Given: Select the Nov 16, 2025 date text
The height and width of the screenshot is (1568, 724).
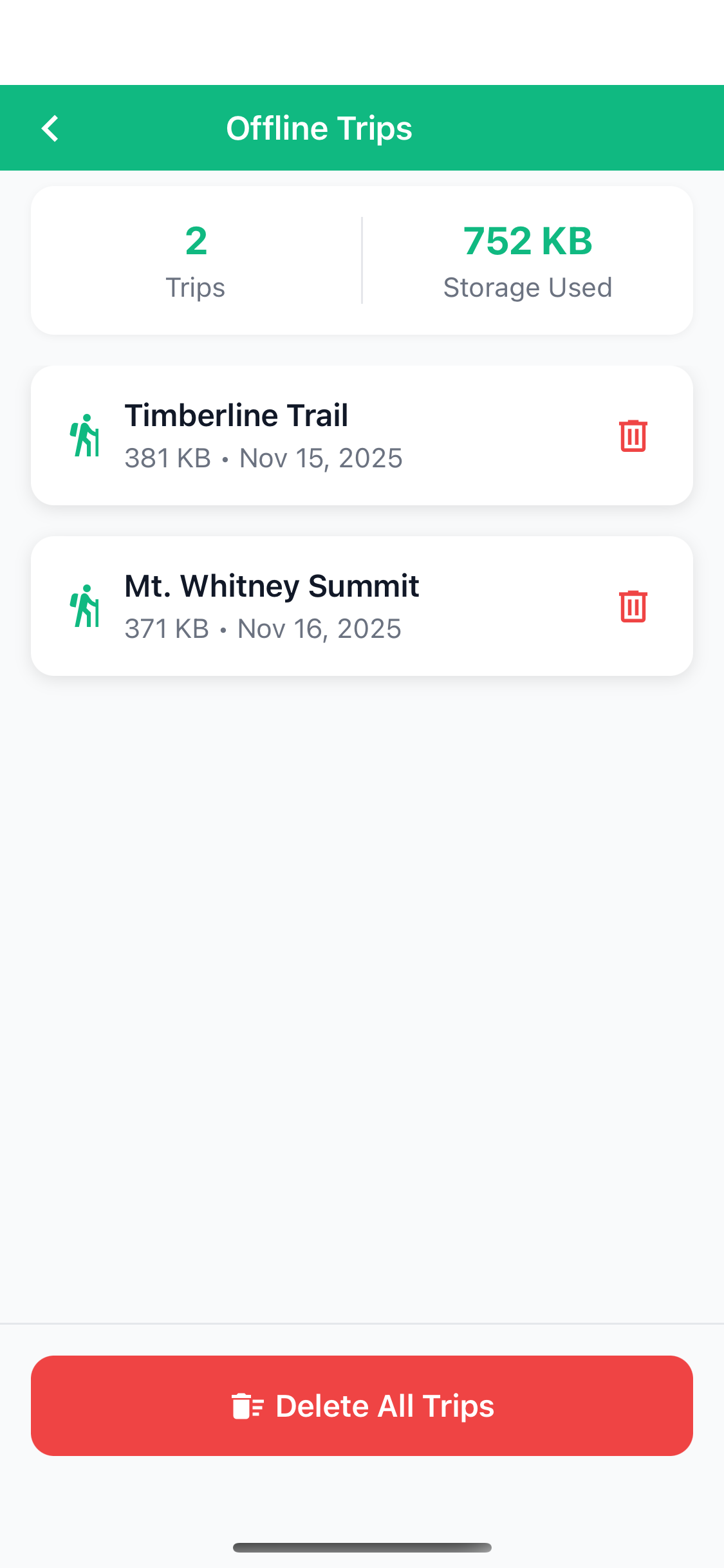Looking at the screenshot, I should click(317, 628).
